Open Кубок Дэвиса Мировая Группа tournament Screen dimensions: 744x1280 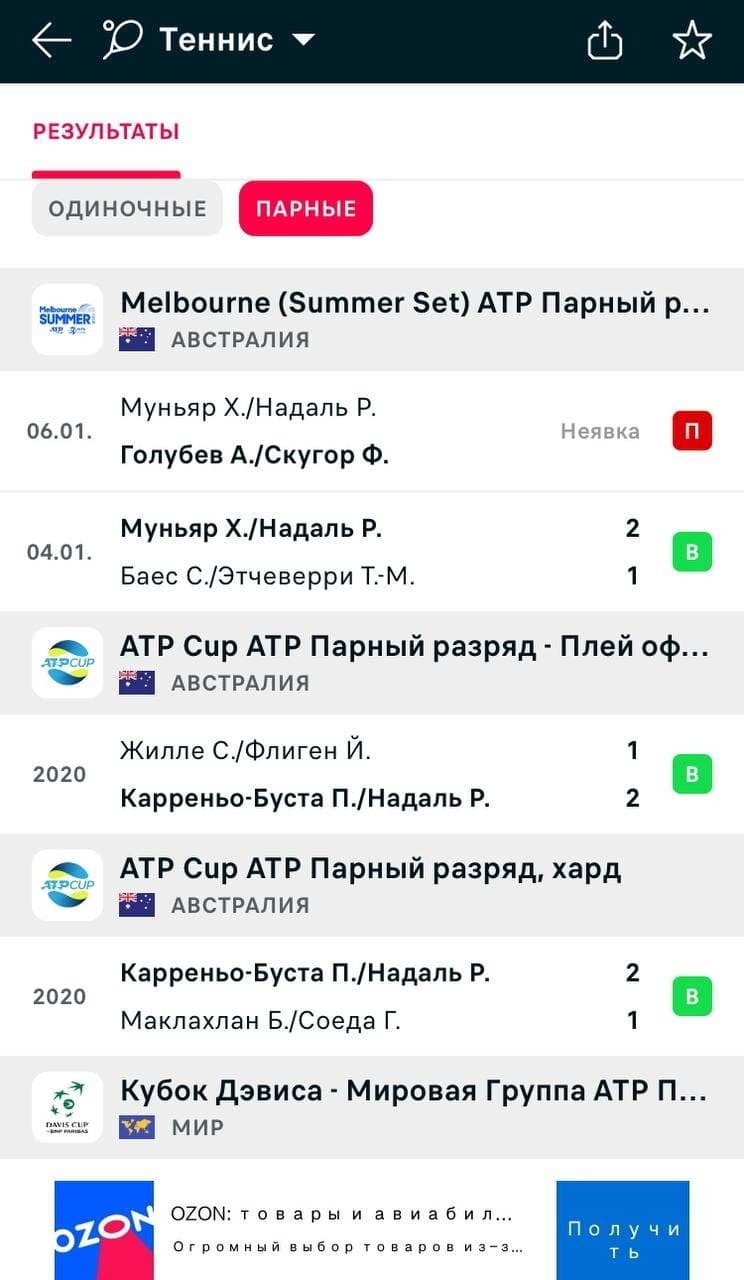point(414,1107)
